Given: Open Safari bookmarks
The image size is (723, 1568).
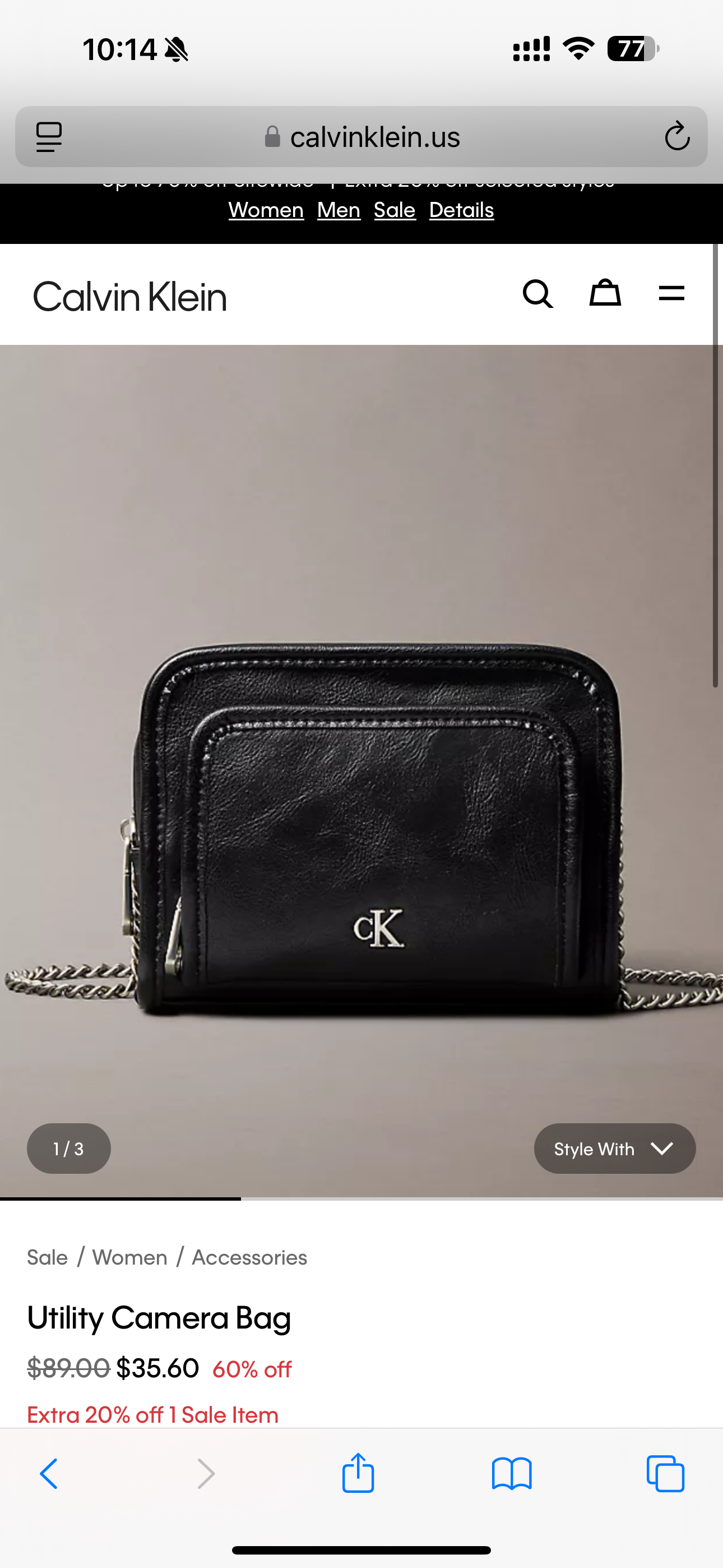Looking at the screenshot, I should coord(511,1474).
